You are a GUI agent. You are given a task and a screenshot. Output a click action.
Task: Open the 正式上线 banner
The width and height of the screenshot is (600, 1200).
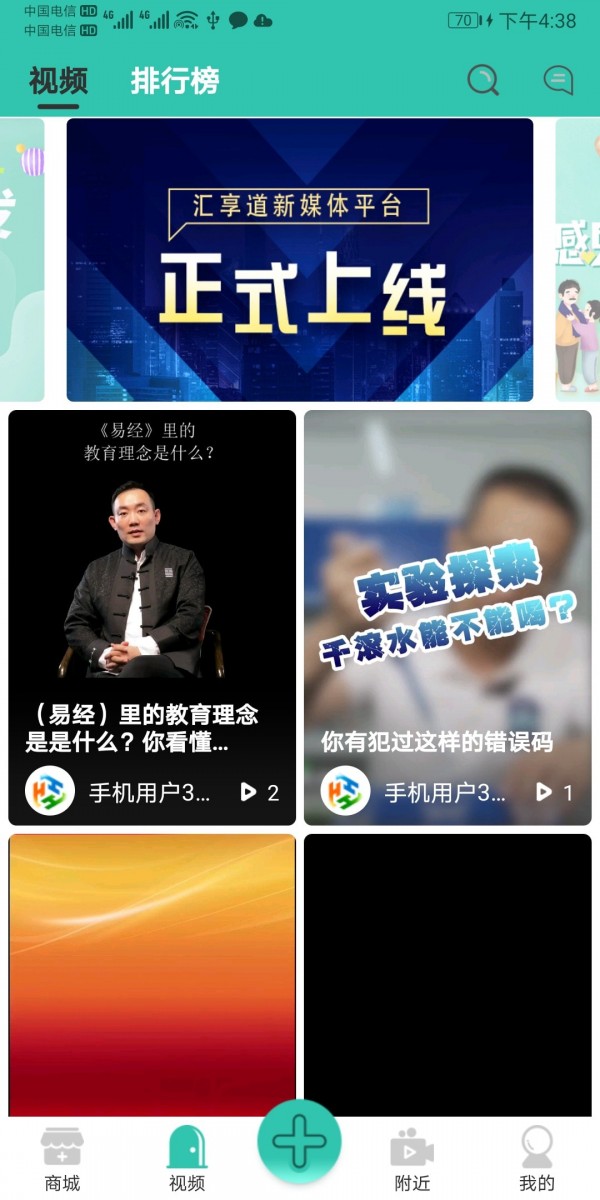[300, 260]
